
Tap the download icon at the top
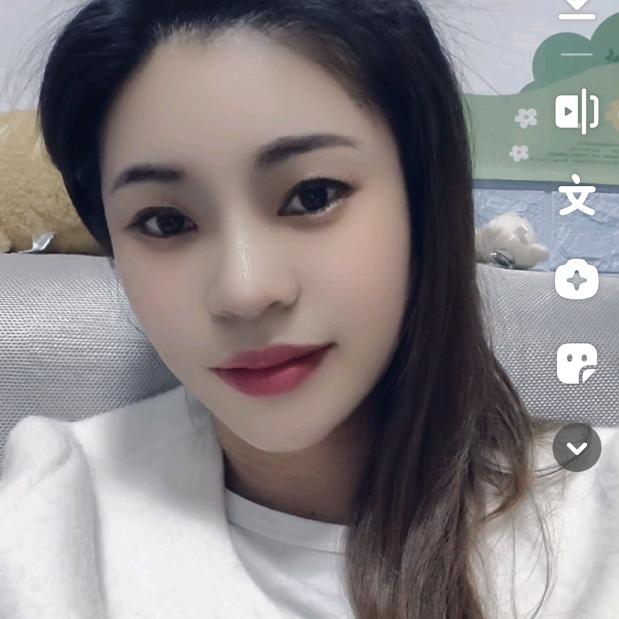click(x=576, y=8)
